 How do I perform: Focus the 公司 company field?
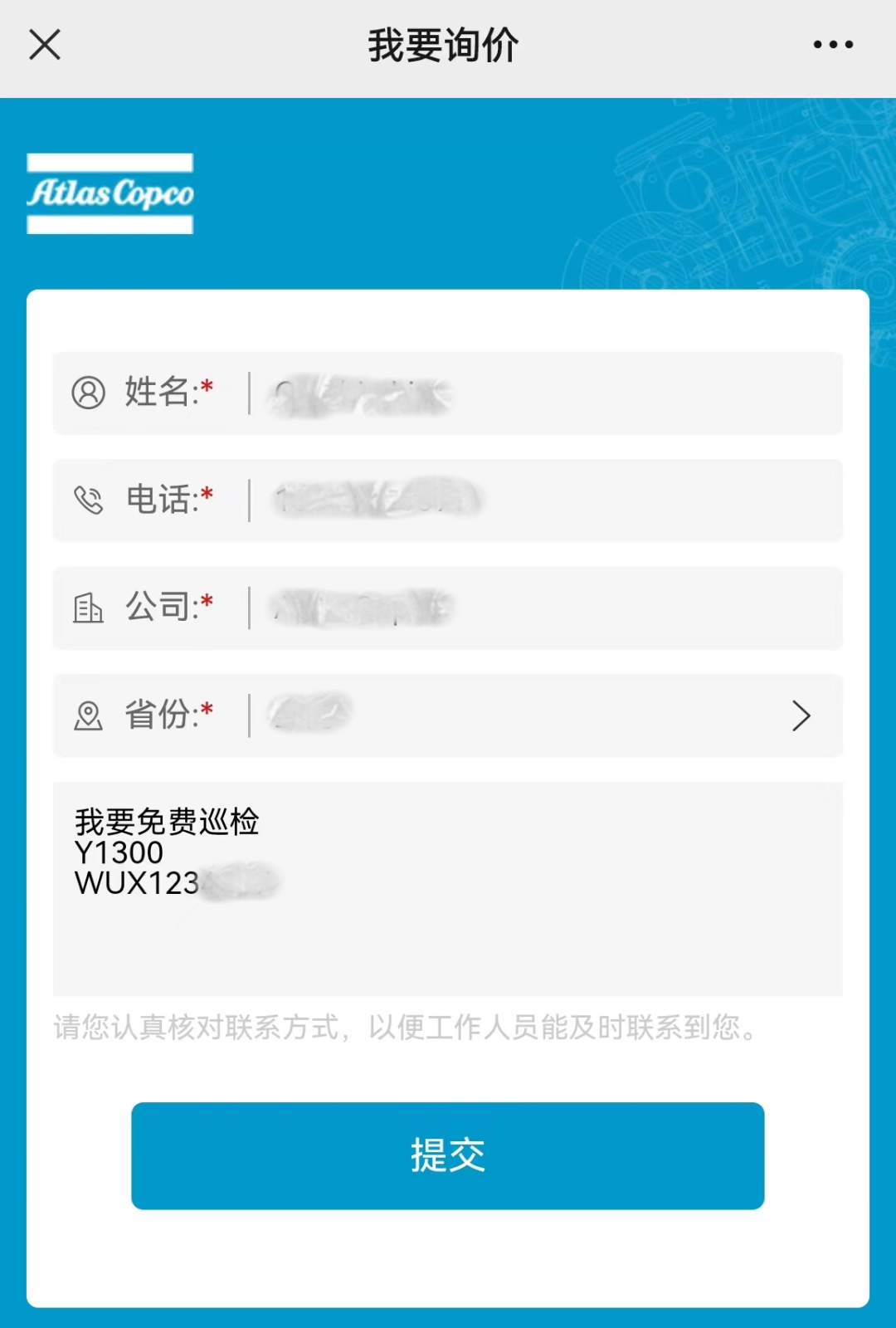(x=539, y=608)
